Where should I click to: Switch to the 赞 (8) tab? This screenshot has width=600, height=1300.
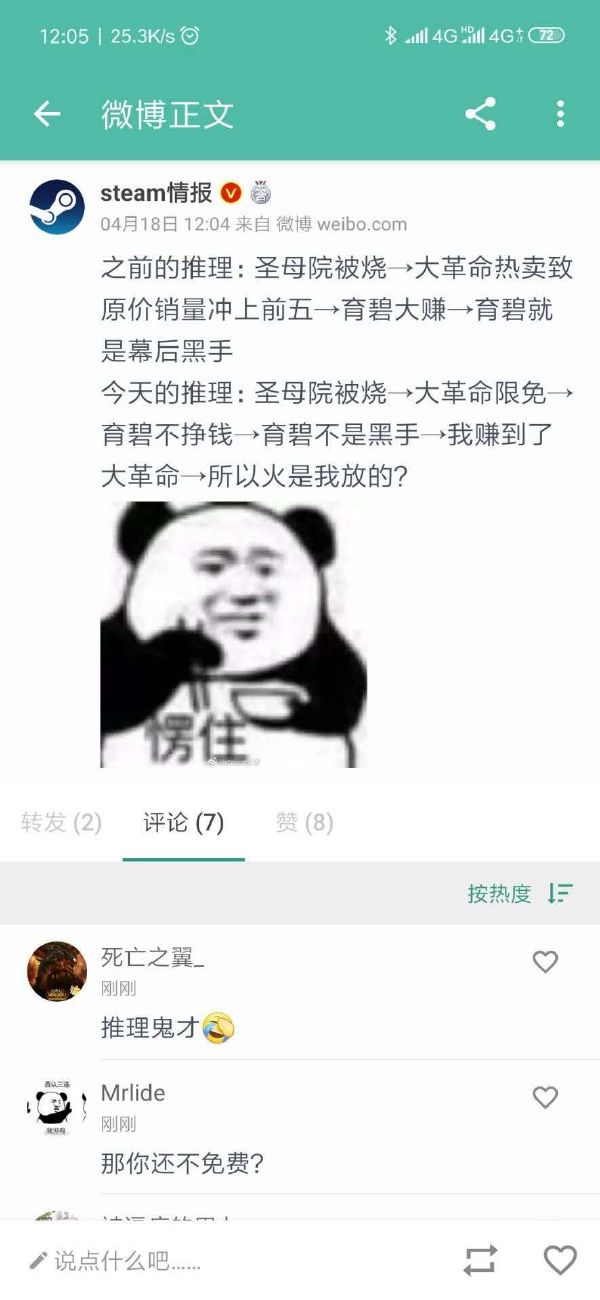pyautogui.click(x=304, y=823)
